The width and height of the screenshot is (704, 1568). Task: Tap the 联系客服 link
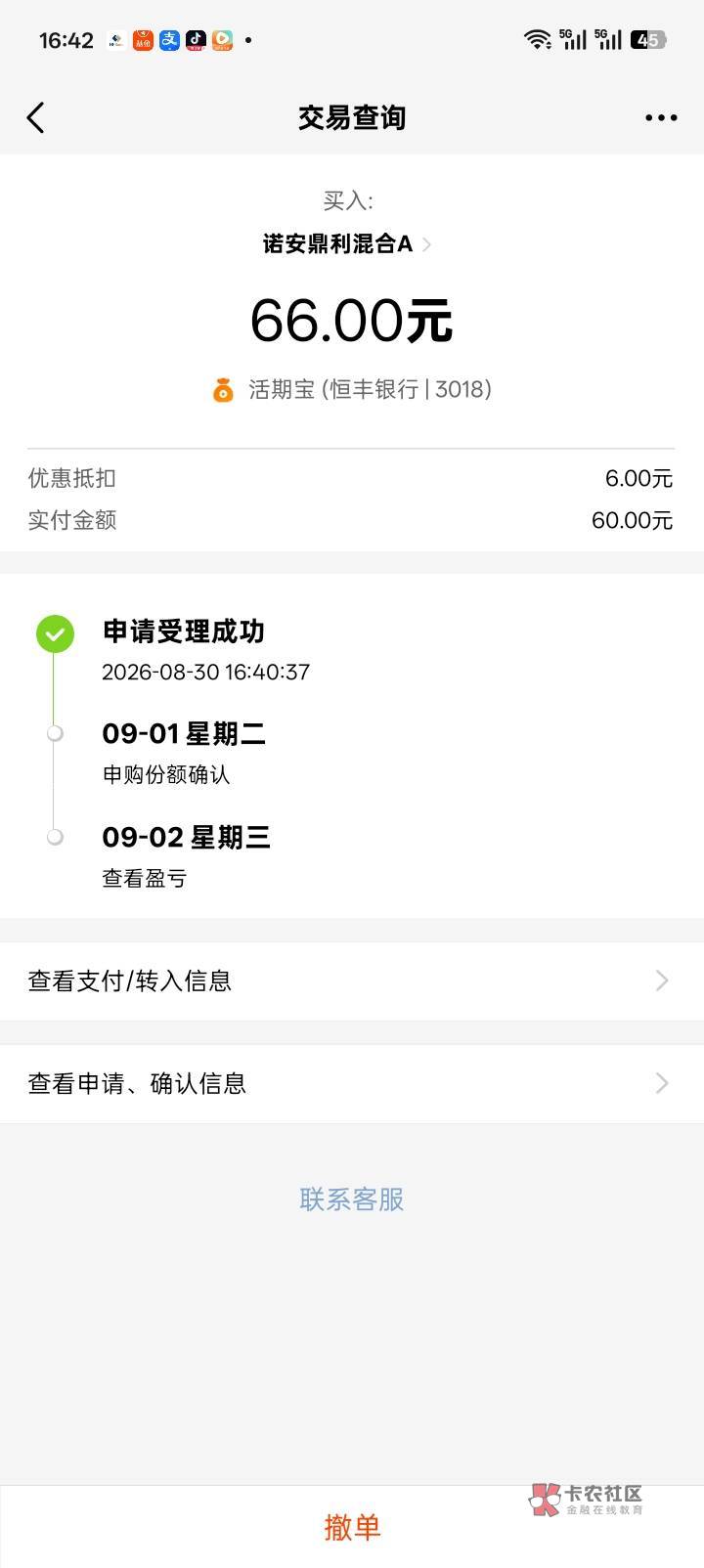pos(352,1199)
